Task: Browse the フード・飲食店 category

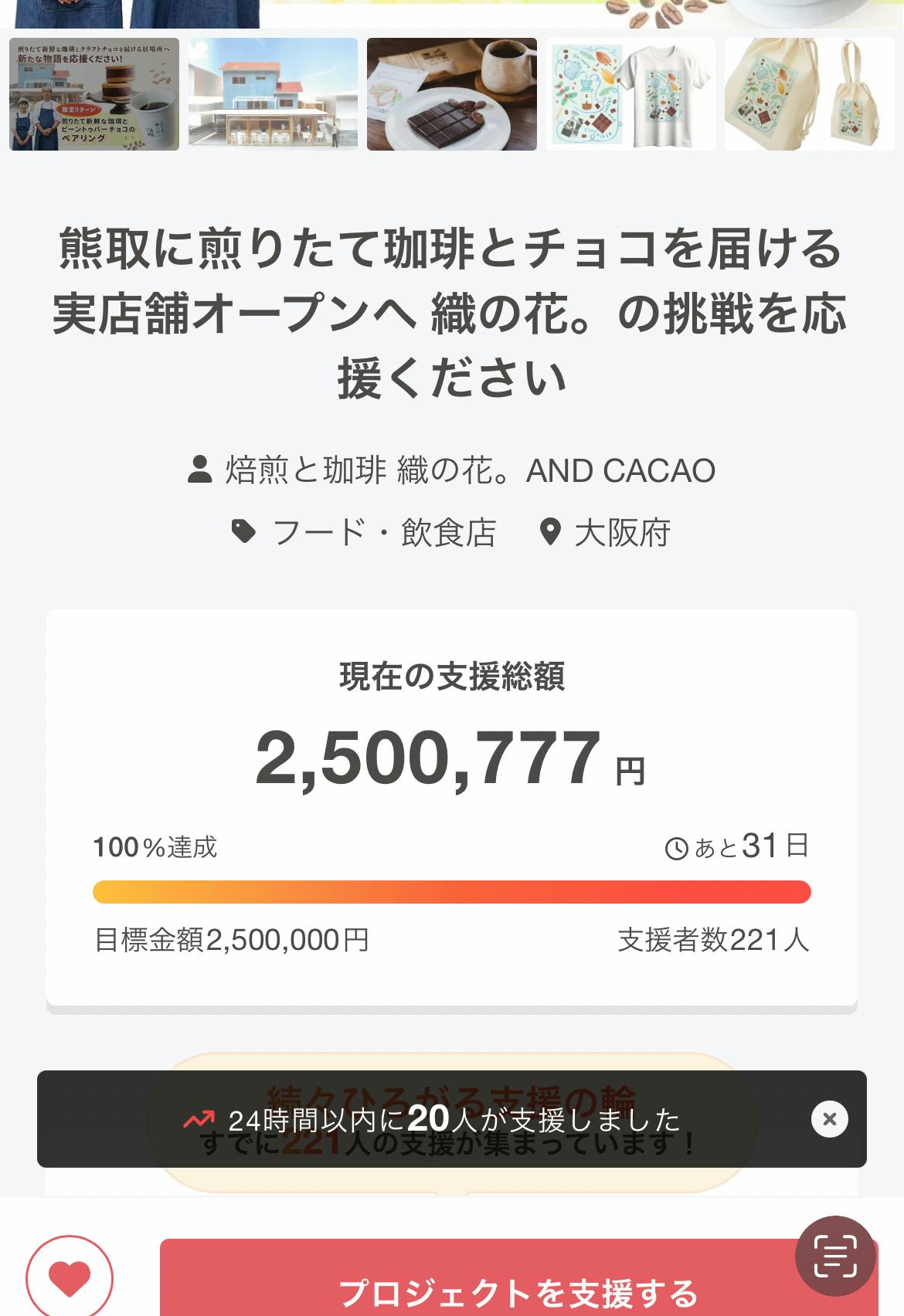Action: point(383,533)
